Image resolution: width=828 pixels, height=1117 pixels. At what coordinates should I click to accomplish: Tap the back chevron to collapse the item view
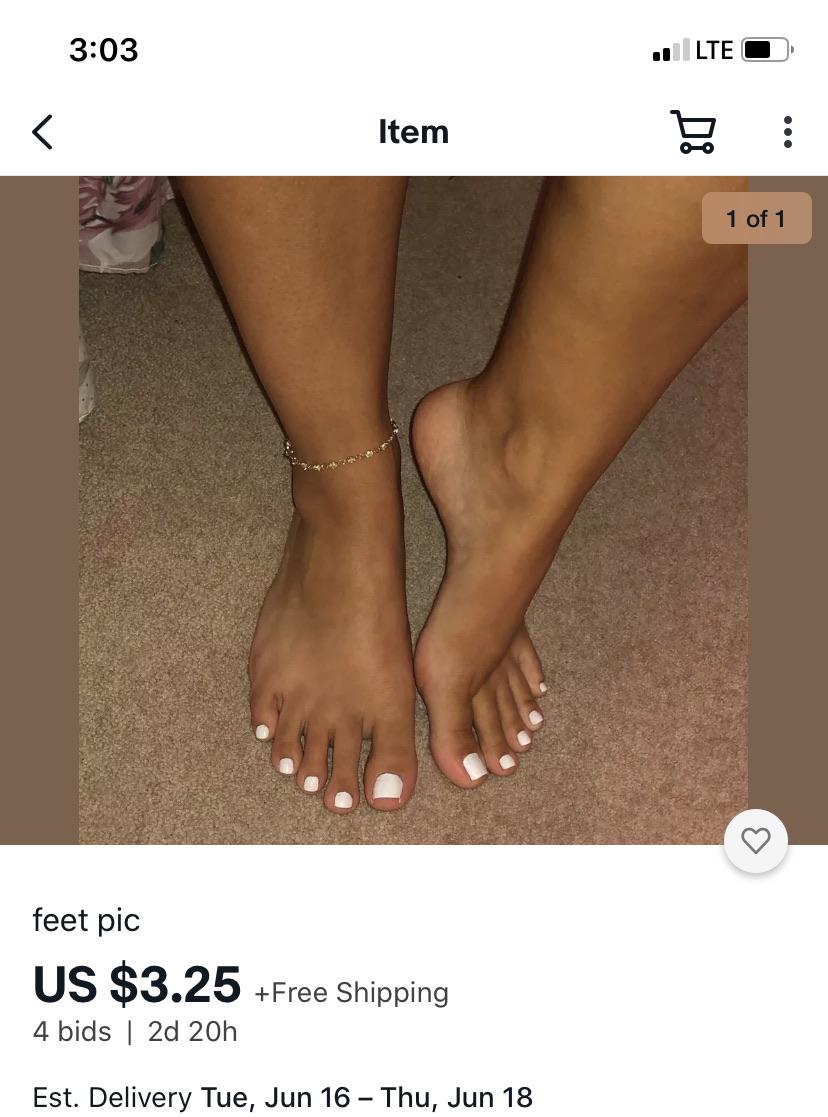point(42,131)
